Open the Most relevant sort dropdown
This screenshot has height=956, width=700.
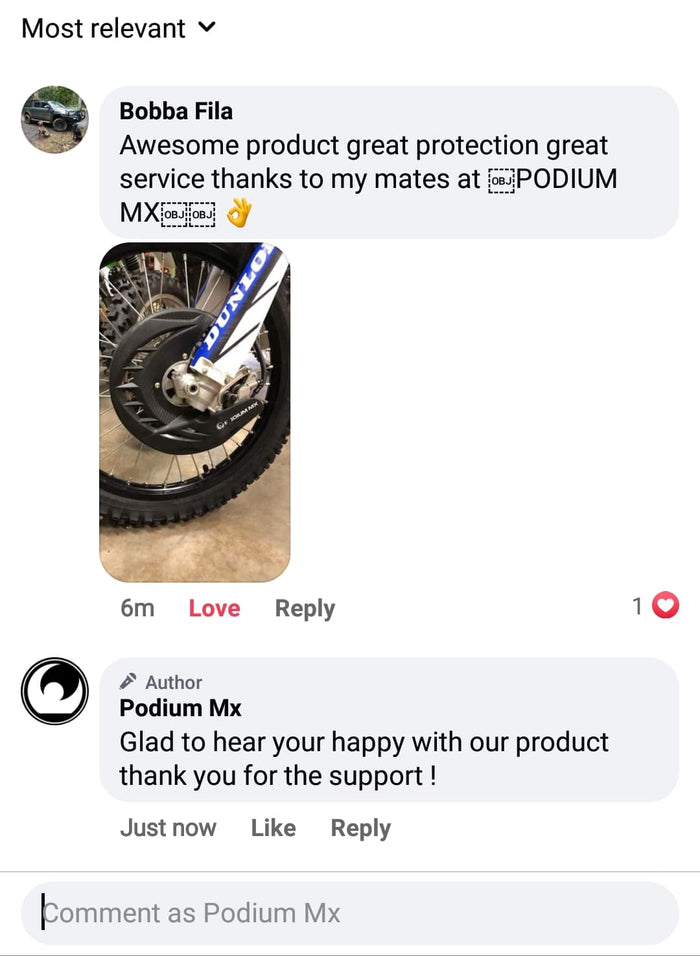click(x=118, y=28)
